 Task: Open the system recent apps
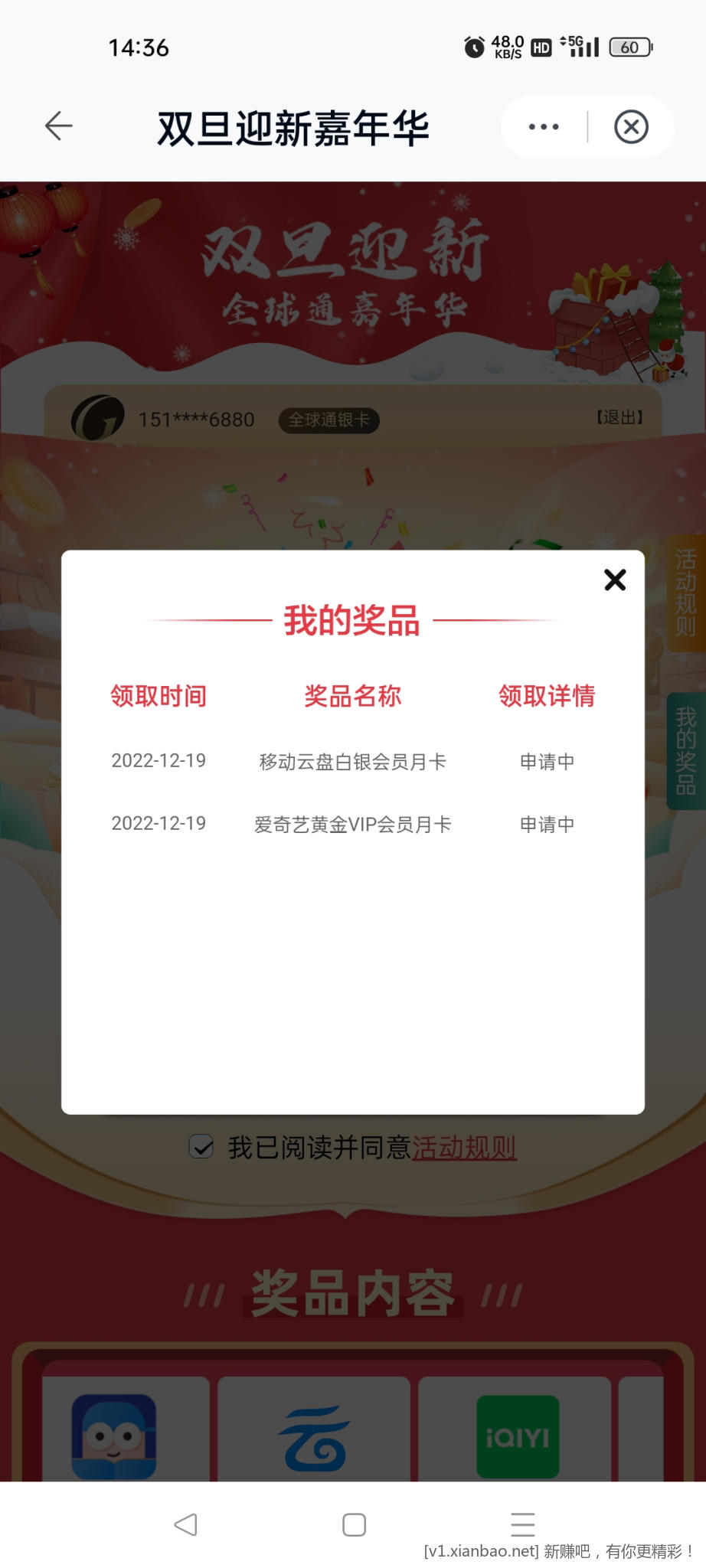[523, 1524]
